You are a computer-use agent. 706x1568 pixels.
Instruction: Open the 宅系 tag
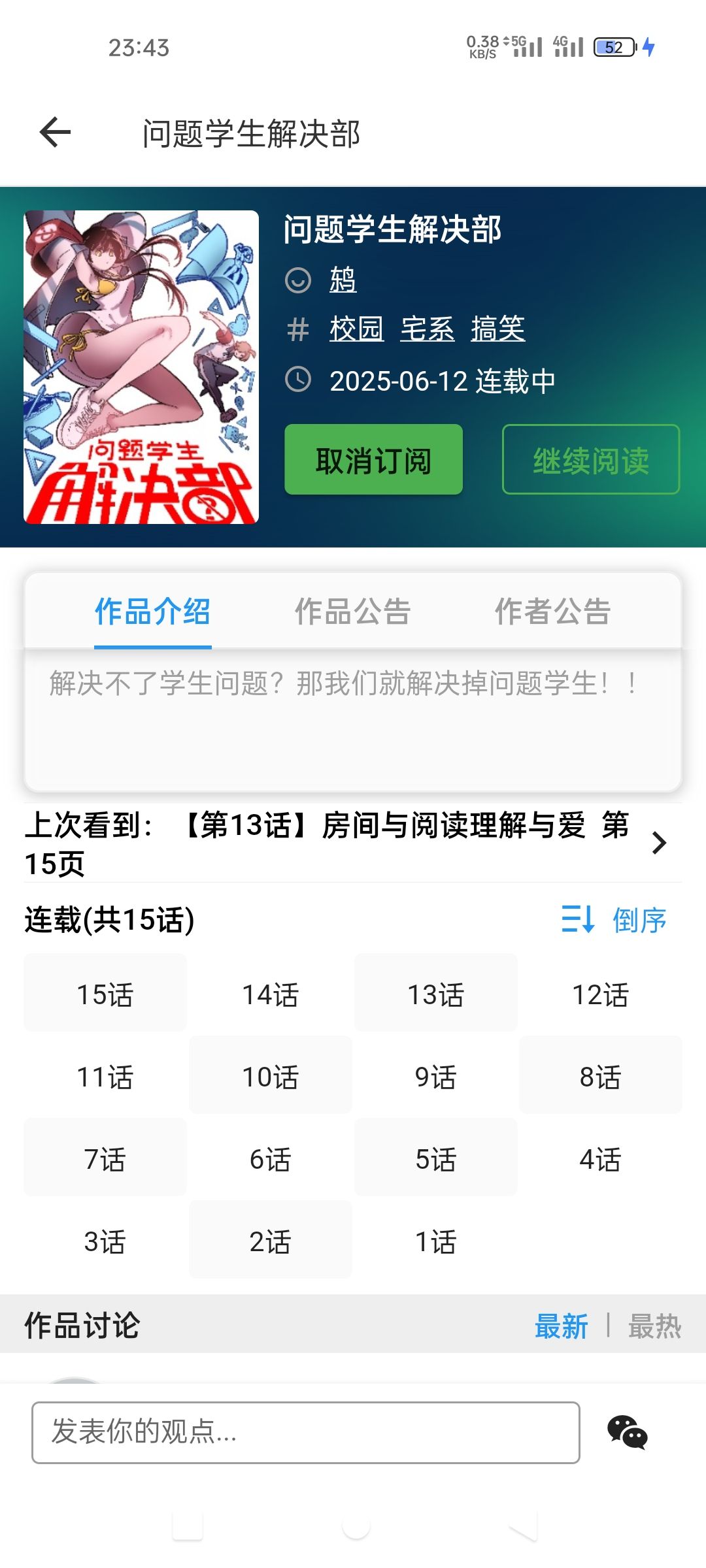click(x=427, y=329)
